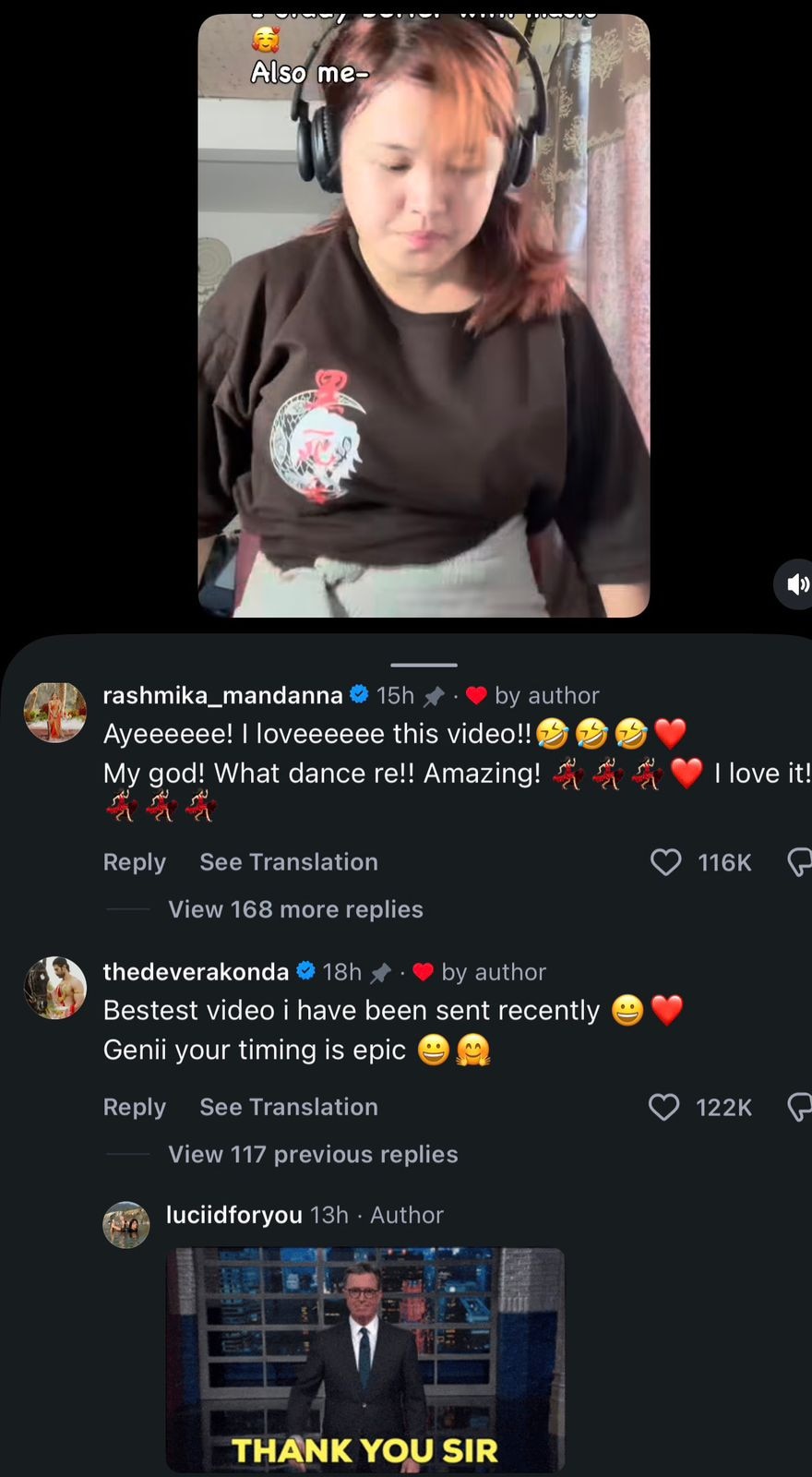Image resolution: width=812 pixels, height=1477 pixels.
Task: Tap the video playing above comments
Action: pyautogui.click(x=424, y=314)
